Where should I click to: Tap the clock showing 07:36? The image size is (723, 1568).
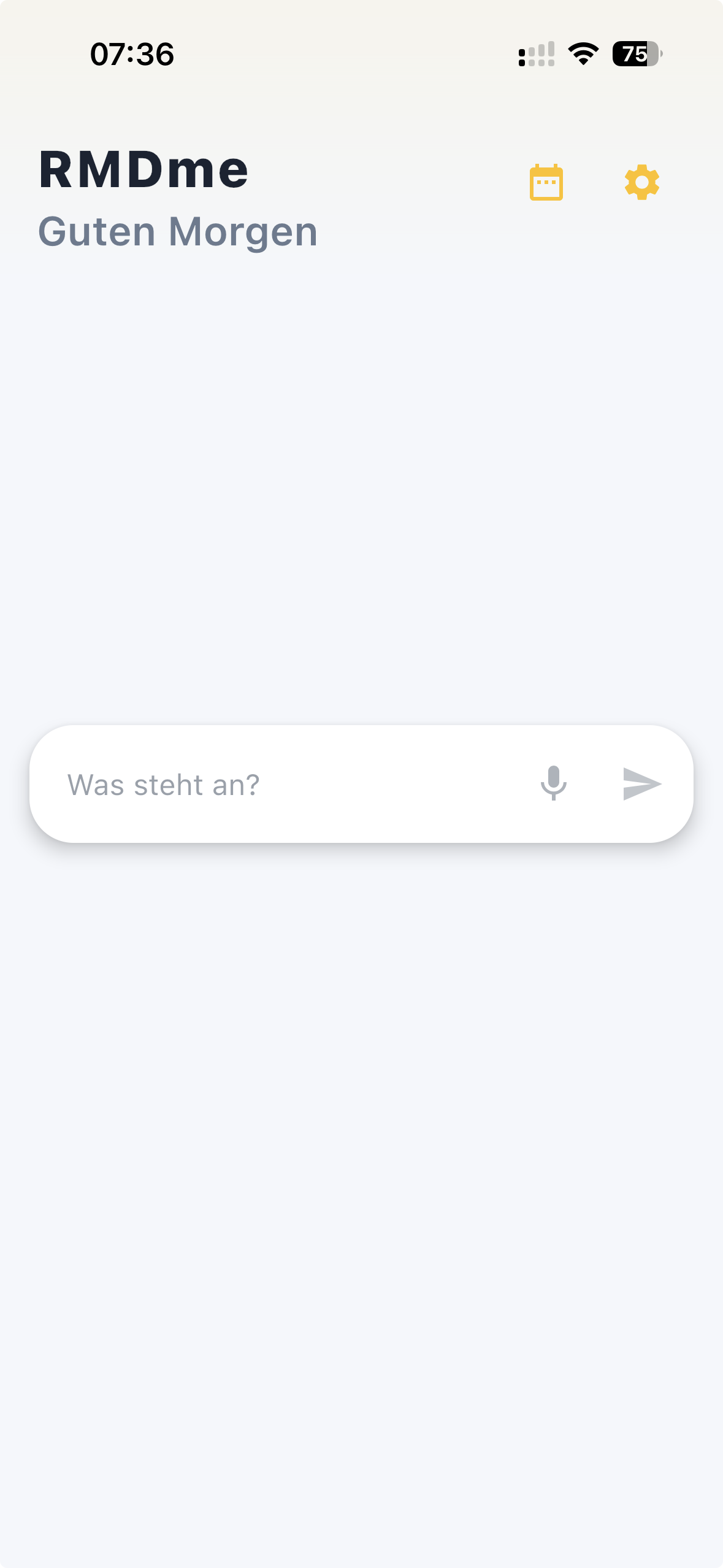pos(132,55)
